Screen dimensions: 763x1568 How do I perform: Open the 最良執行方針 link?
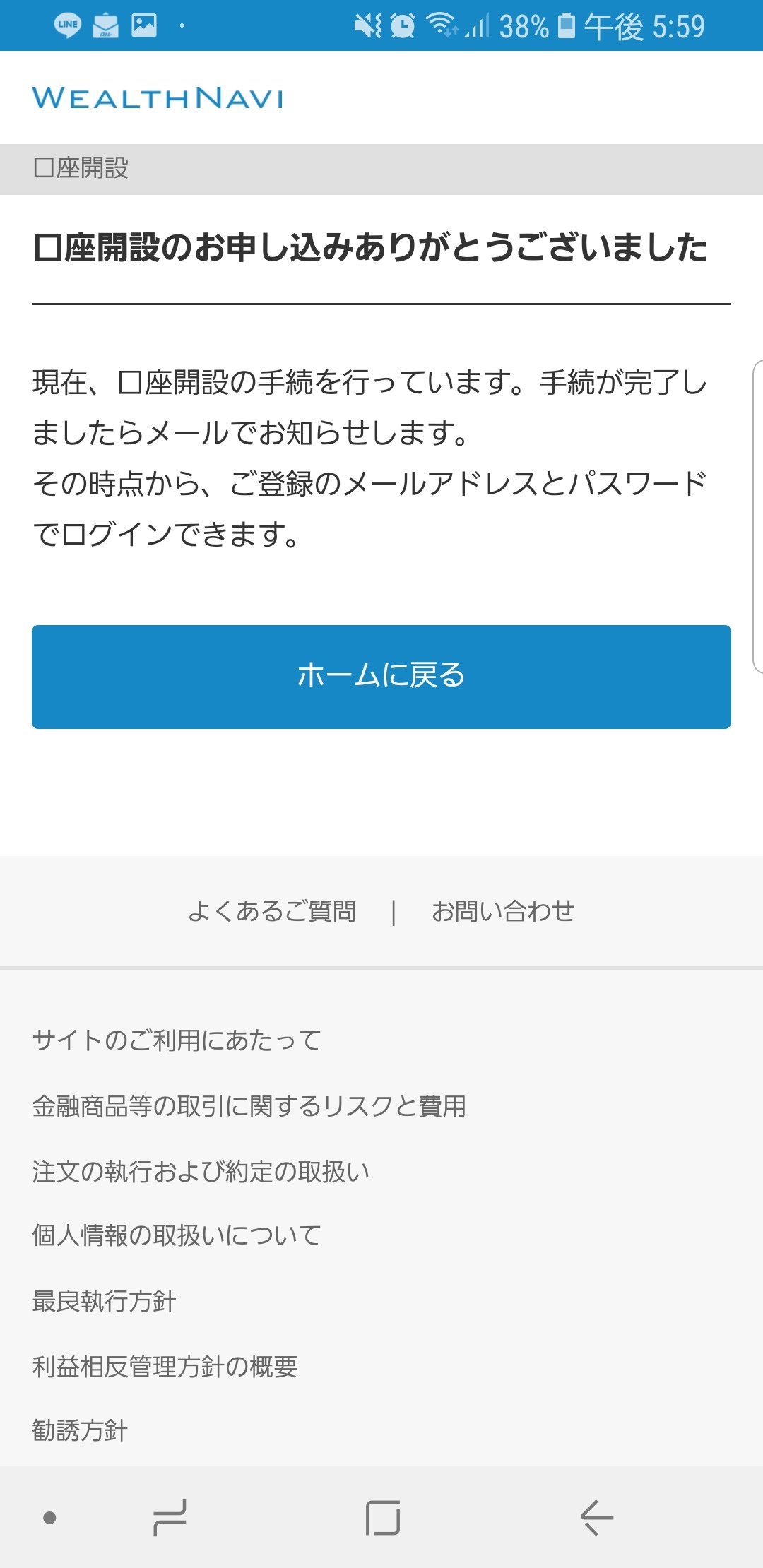104,1301
